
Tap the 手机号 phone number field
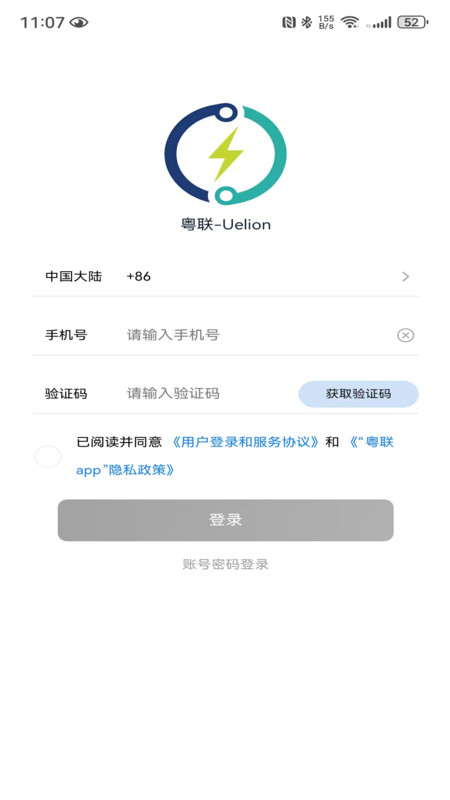point(258,335)
